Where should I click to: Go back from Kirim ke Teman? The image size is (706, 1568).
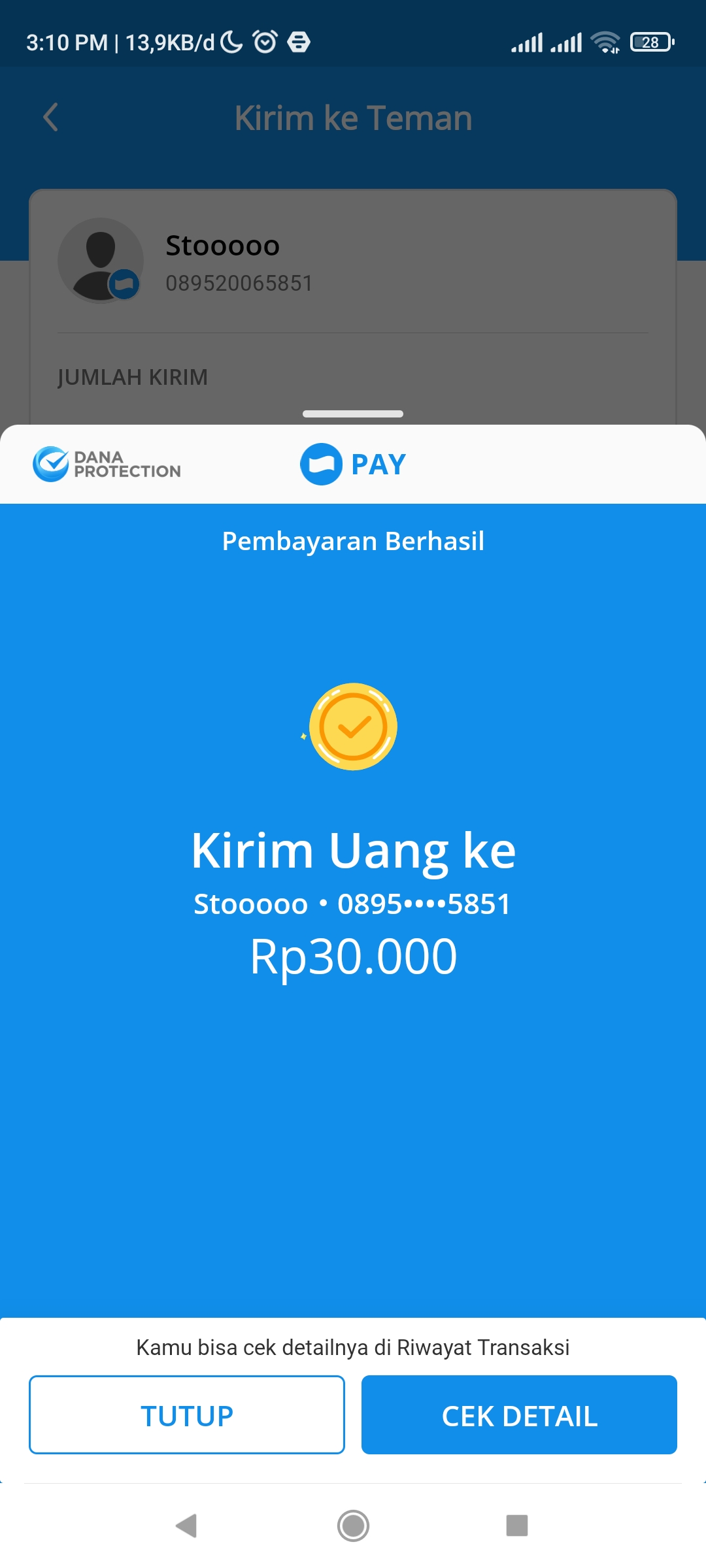[51, 118]
